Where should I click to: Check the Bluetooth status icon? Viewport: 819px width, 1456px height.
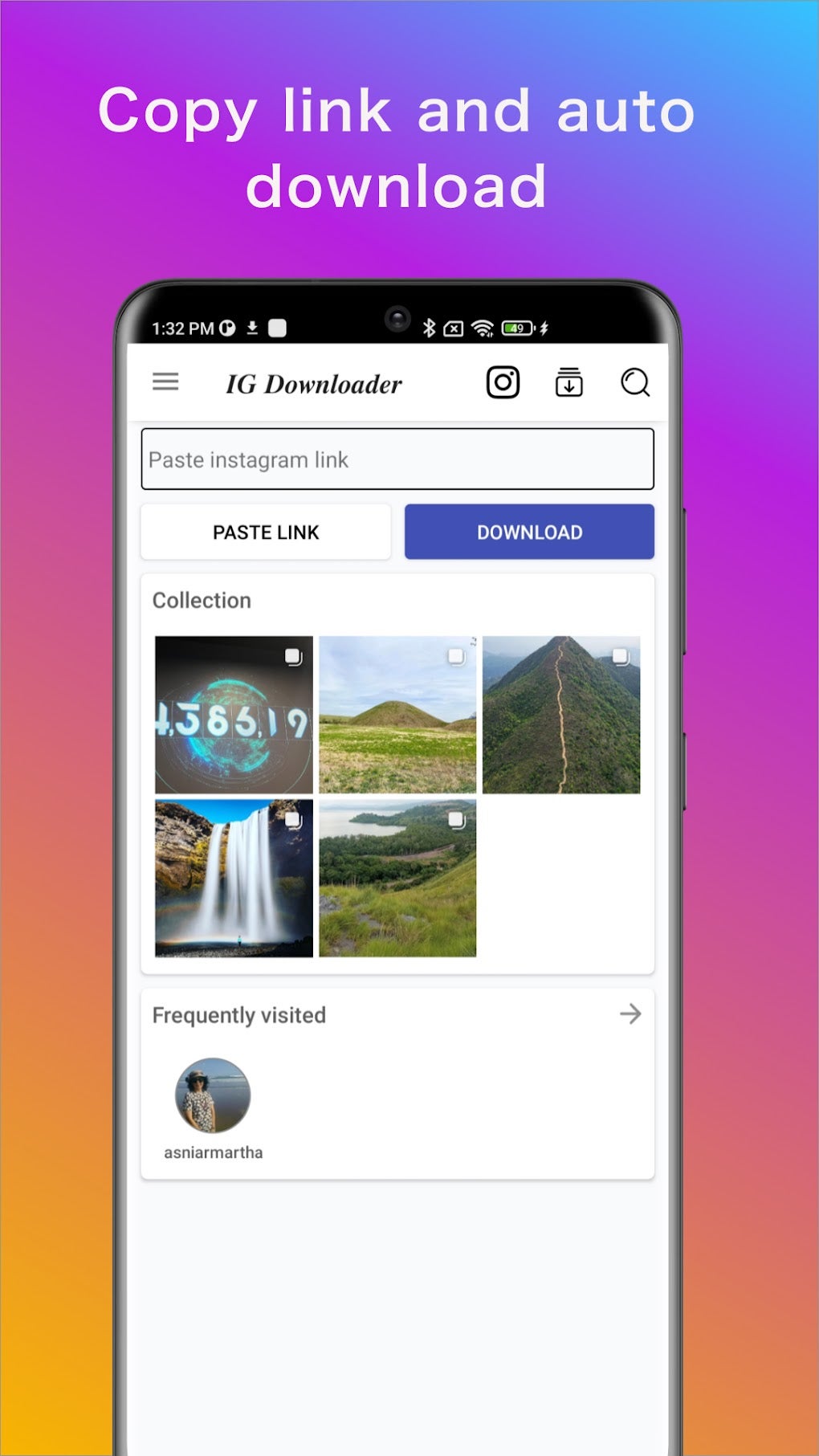click(428, 328)
